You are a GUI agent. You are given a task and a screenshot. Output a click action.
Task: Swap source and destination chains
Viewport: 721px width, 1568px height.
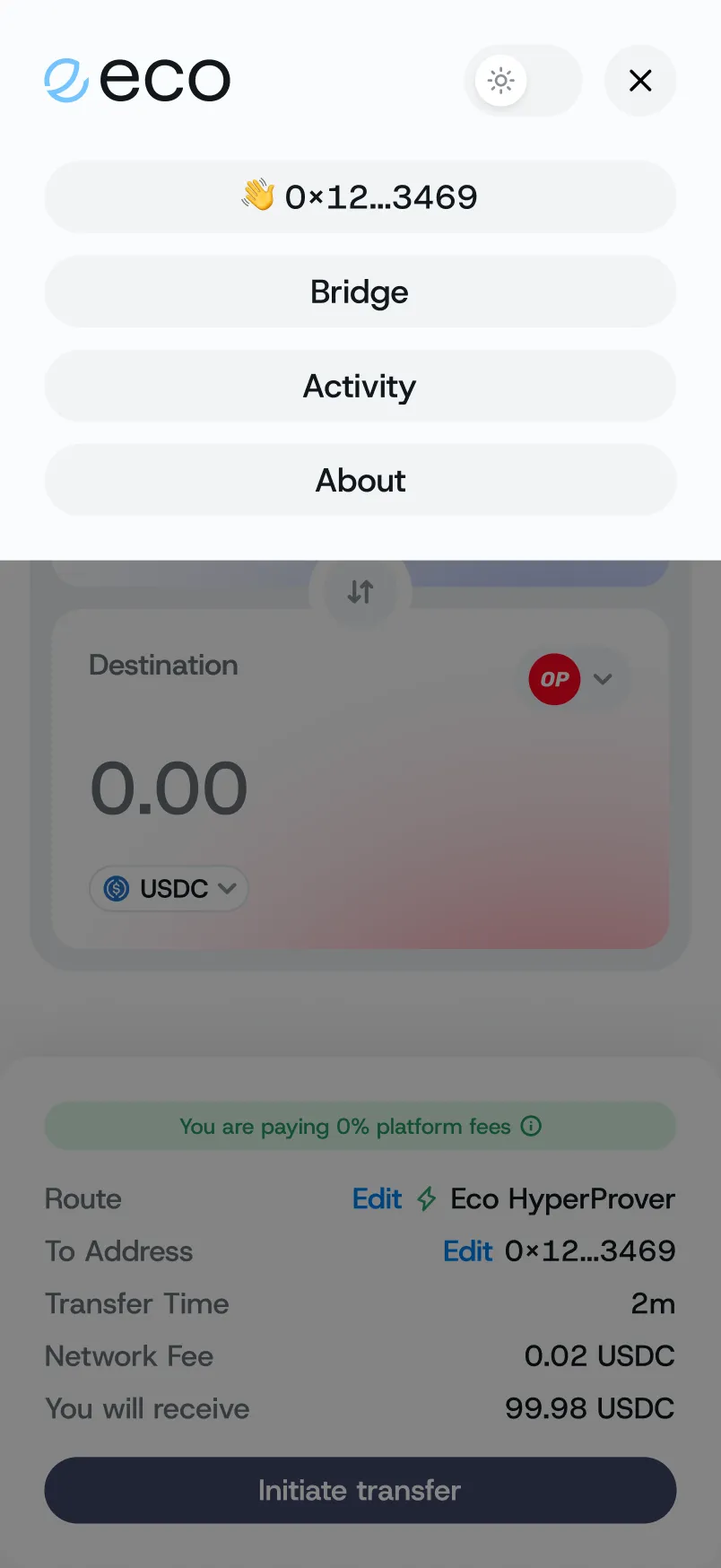tap(360, 592)
